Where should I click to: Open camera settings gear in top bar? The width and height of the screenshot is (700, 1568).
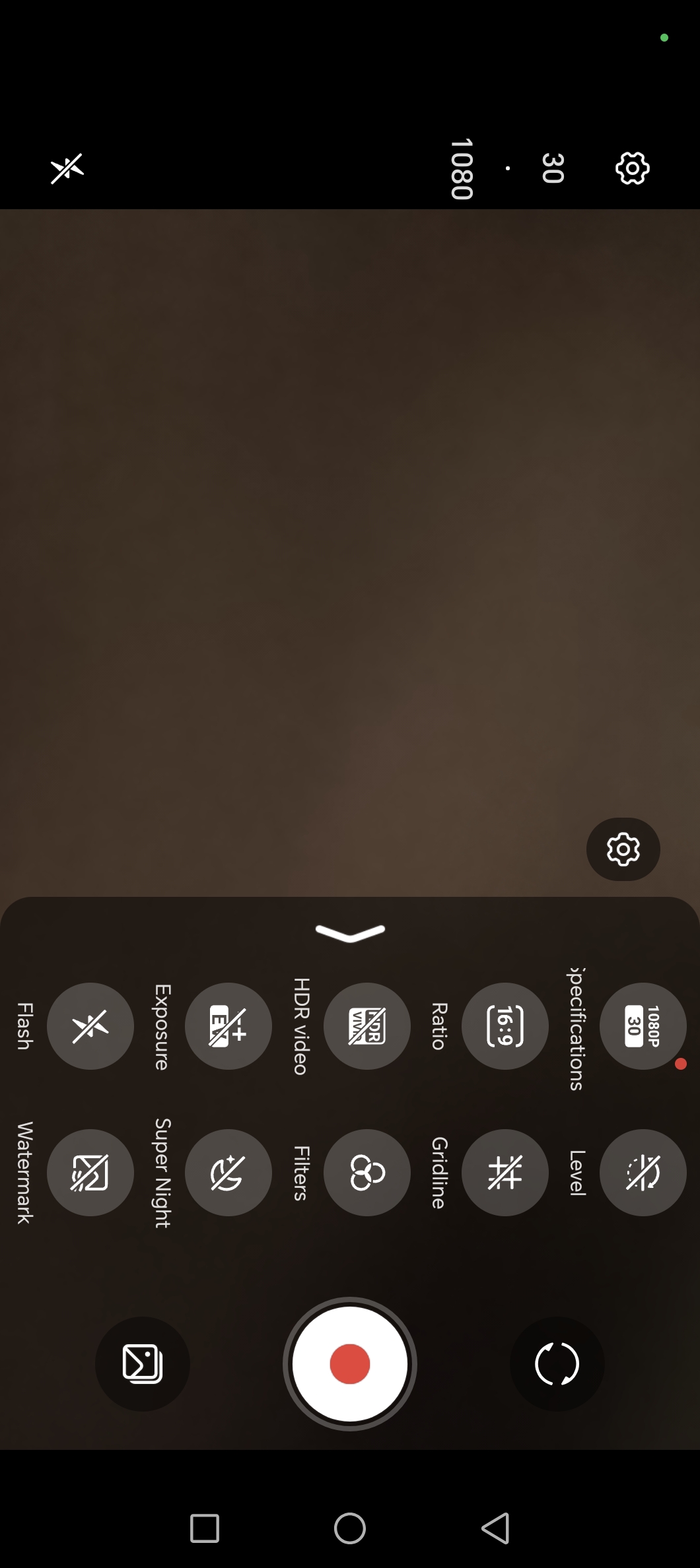click(x=633, y=168)
